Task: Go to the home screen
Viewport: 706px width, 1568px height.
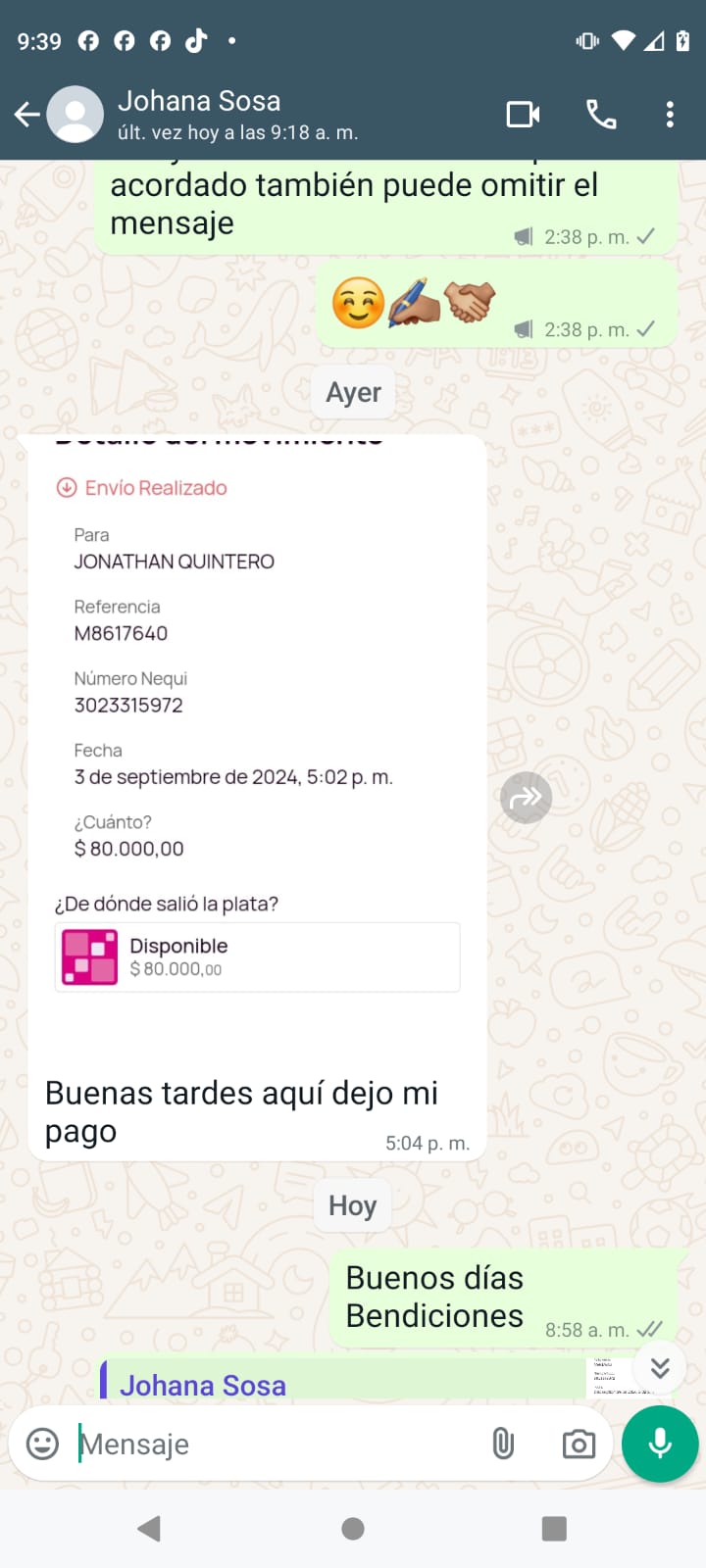Action: [353, 1529]
